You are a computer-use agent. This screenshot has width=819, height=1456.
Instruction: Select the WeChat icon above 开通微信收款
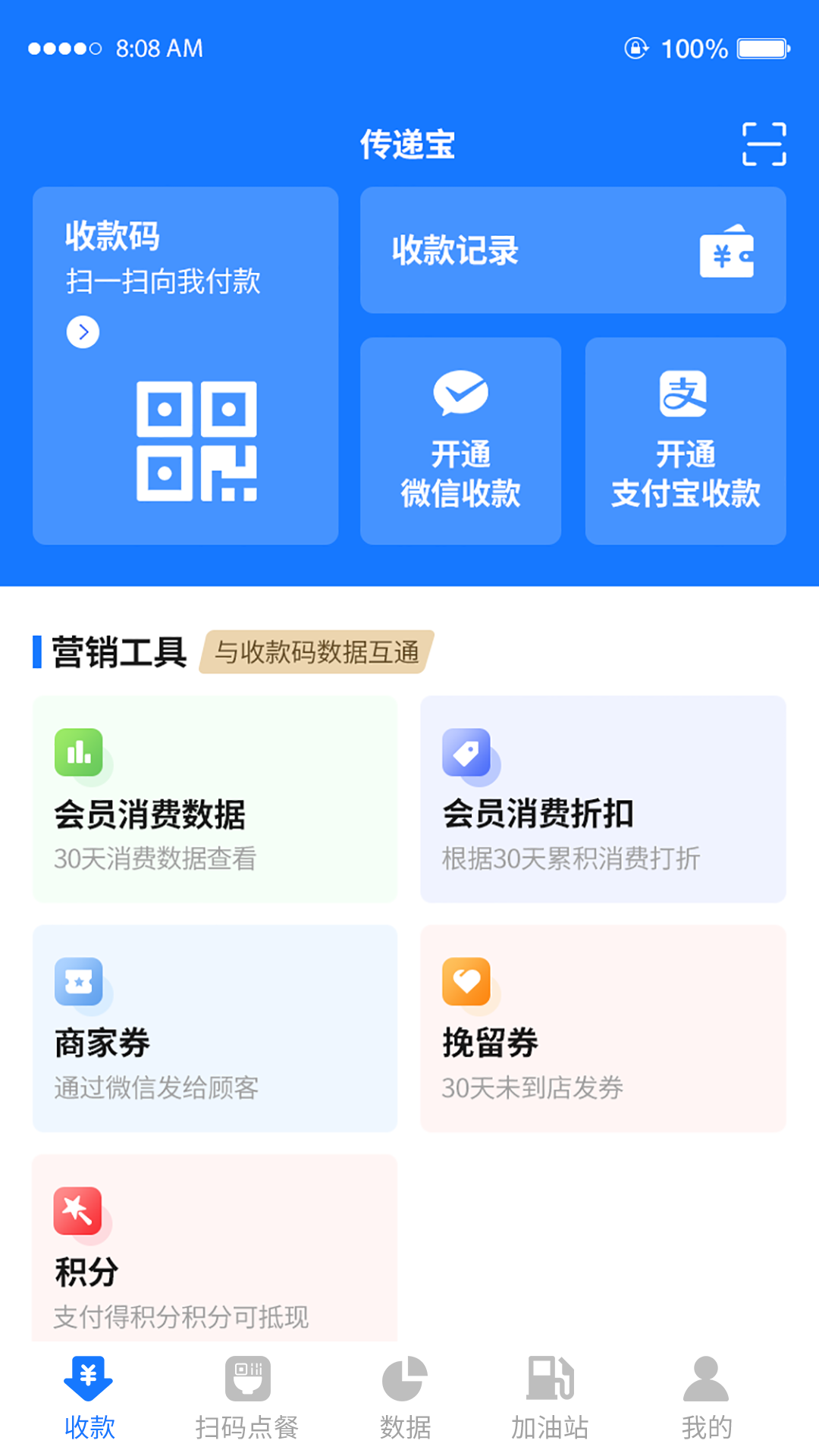pyautogui.click(x=461, y=393)
